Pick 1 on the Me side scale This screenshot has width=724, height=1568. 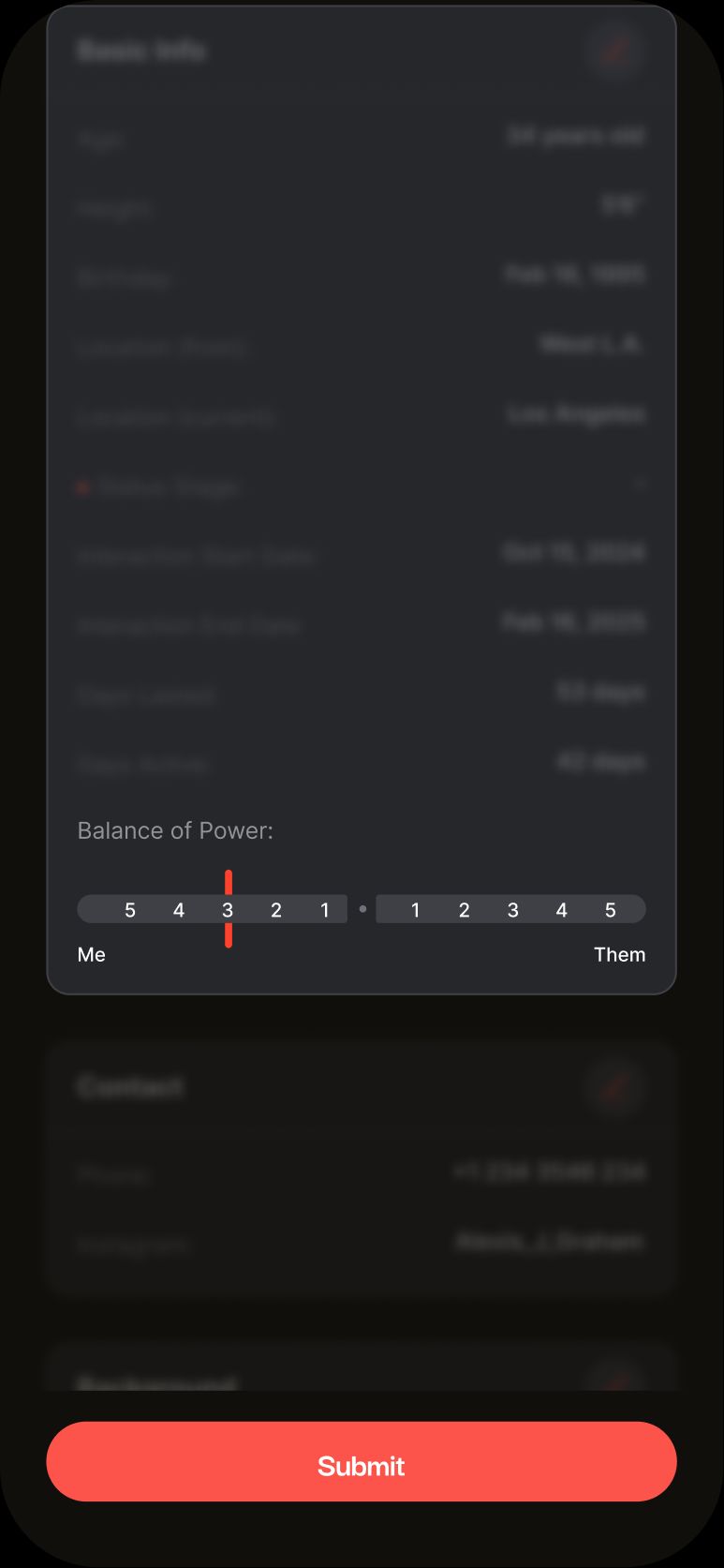click(x=325, y=909)
